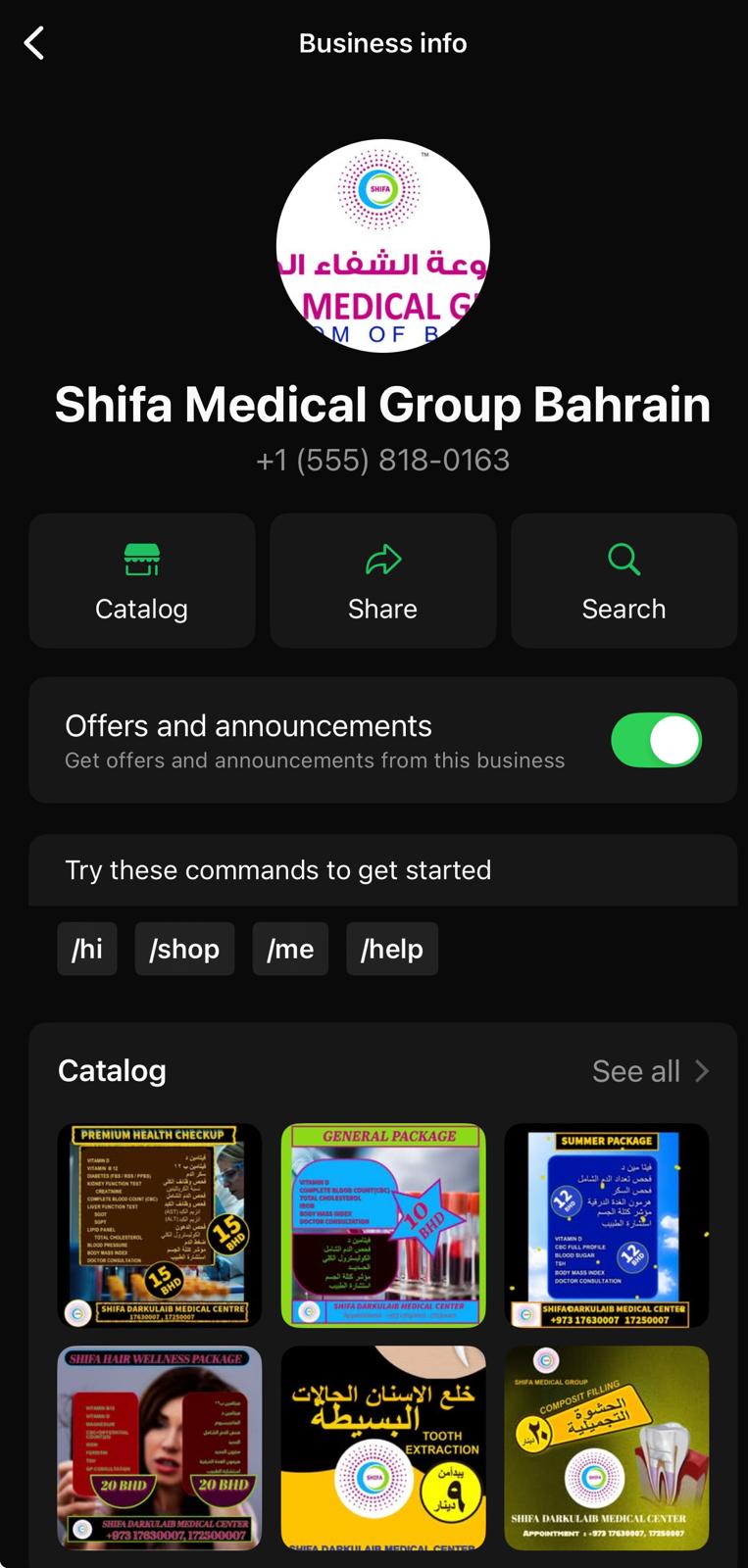Open Shifa Hair Wellness Package item
748x1568 pixels.
coord(160,1447)
